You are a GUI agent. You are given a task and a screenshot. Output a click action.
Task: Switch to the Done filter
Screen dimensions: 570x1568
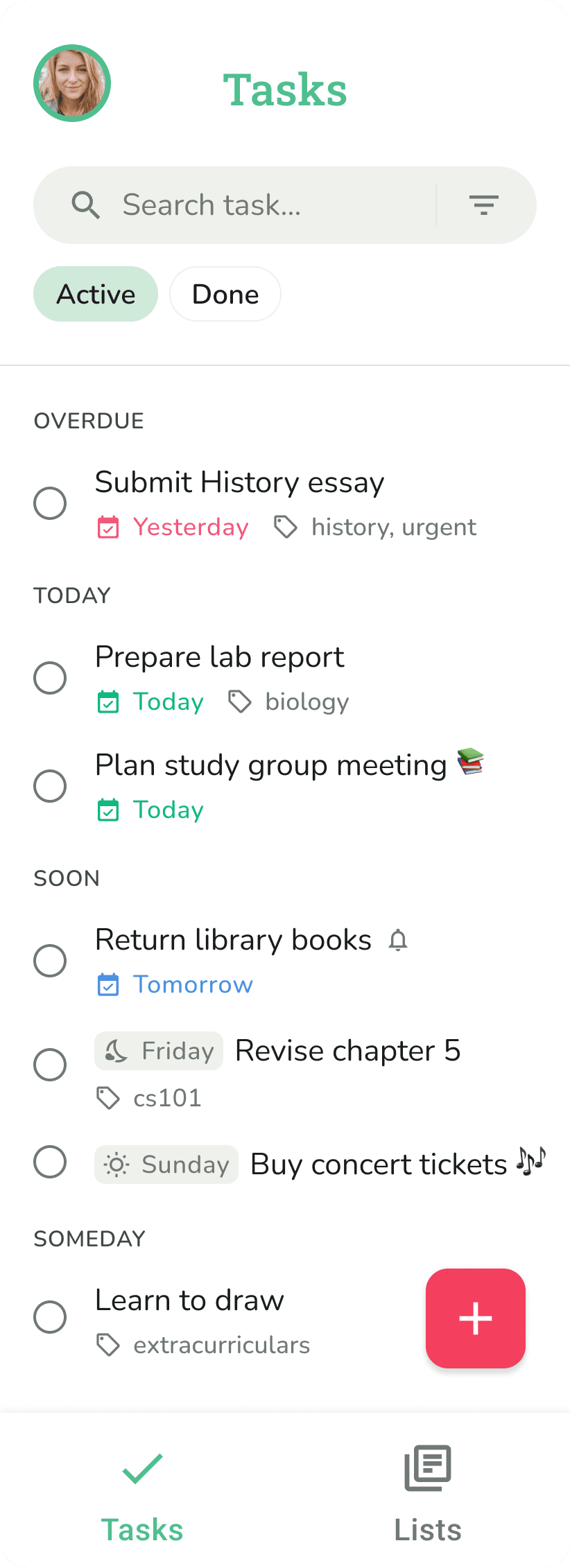tap(225, 294)
